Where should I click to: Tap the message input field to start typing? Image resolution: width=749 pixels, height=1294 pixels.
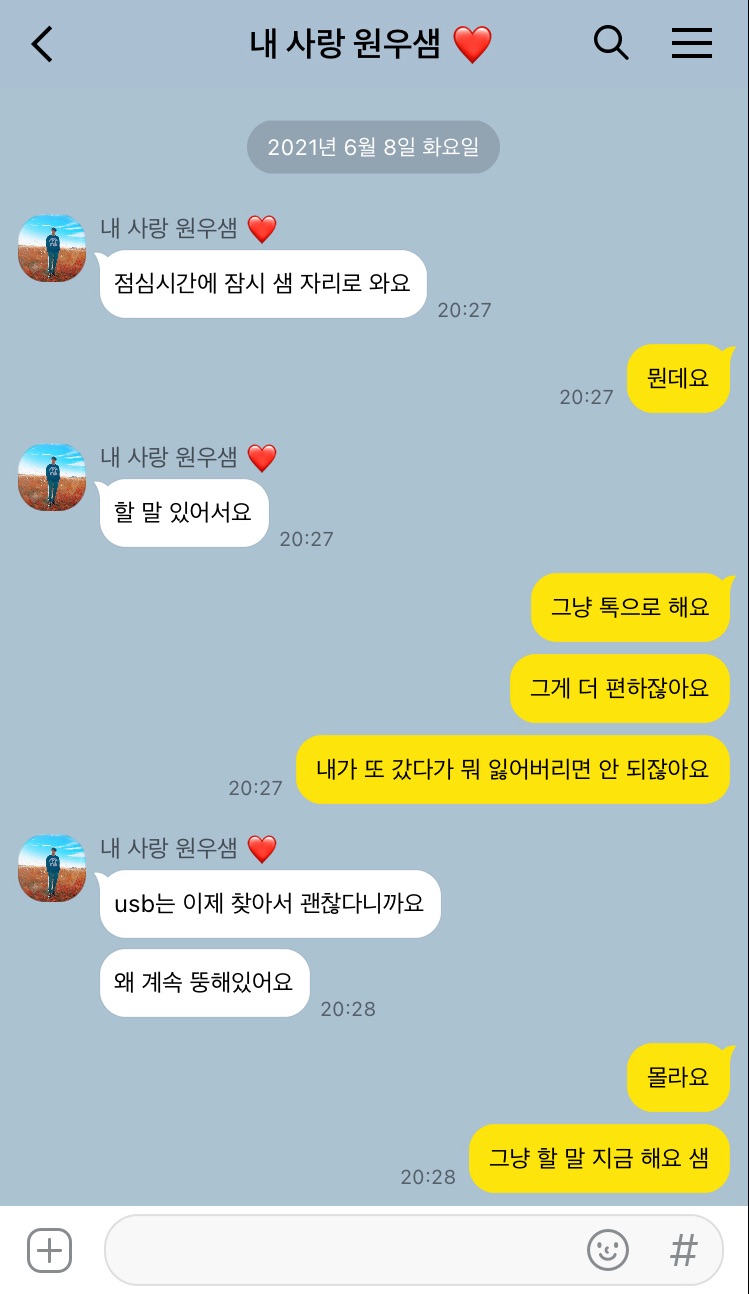pos(350,1249)
